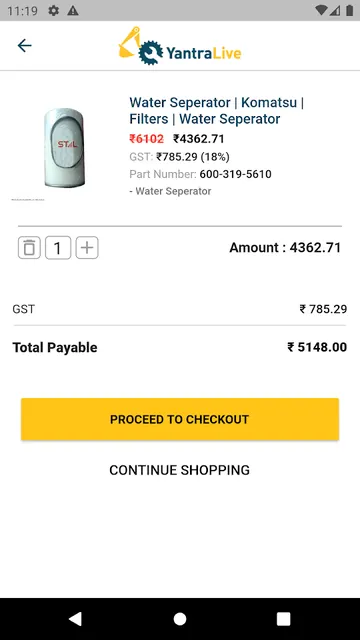
Task: Tap the quantity field showing 1
Action: pos(58,248)
